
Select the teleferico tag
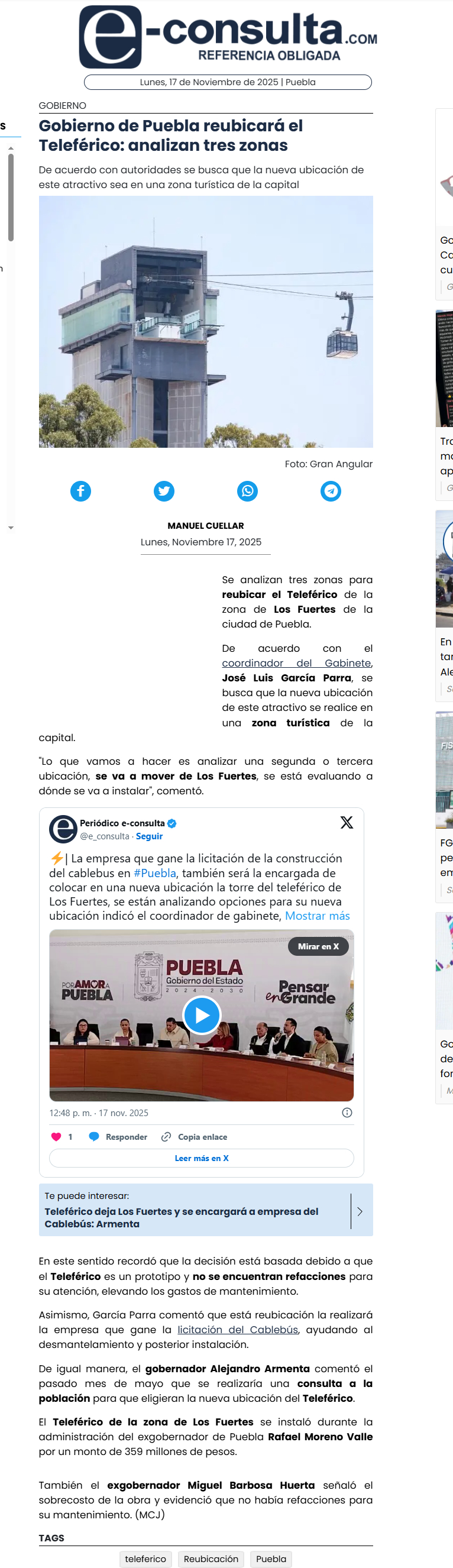point(145,1559)
